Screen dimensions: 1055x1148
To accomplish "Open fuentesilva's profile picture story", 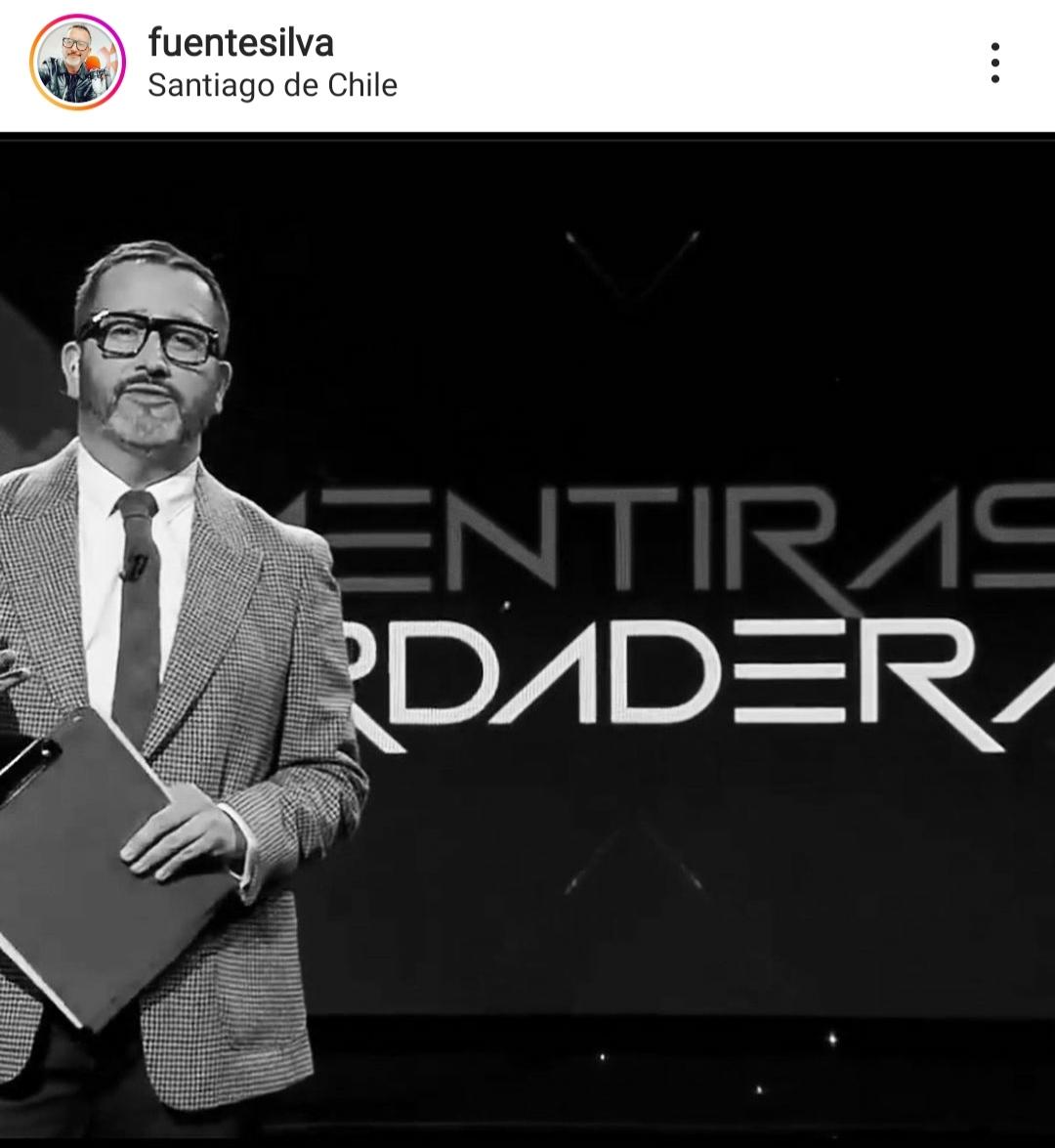I will (x=78, y=63).
